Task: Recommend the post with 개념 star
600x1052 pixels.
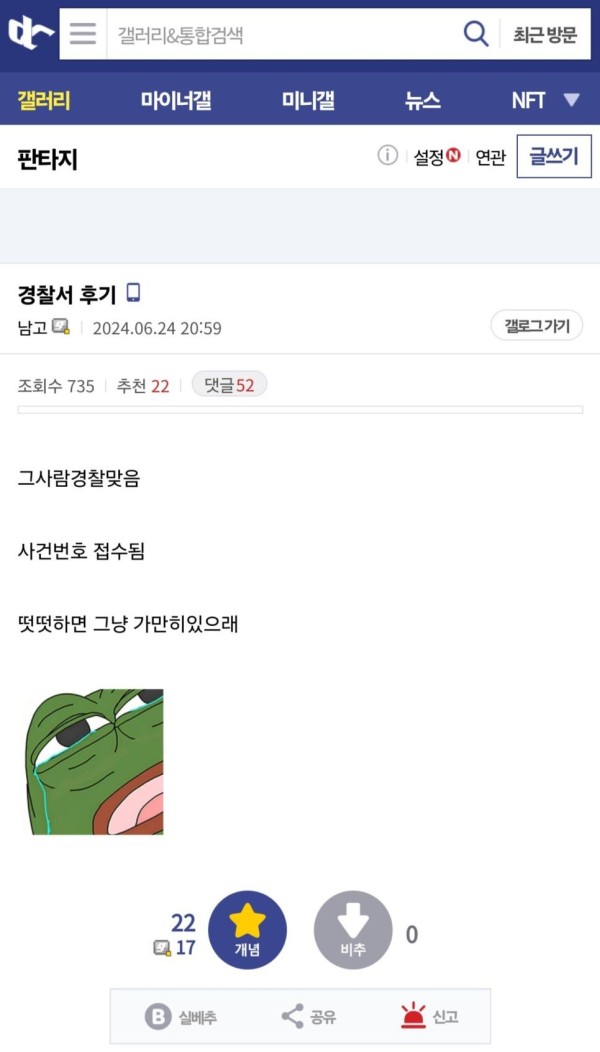Action: click(x=248, y=930)
